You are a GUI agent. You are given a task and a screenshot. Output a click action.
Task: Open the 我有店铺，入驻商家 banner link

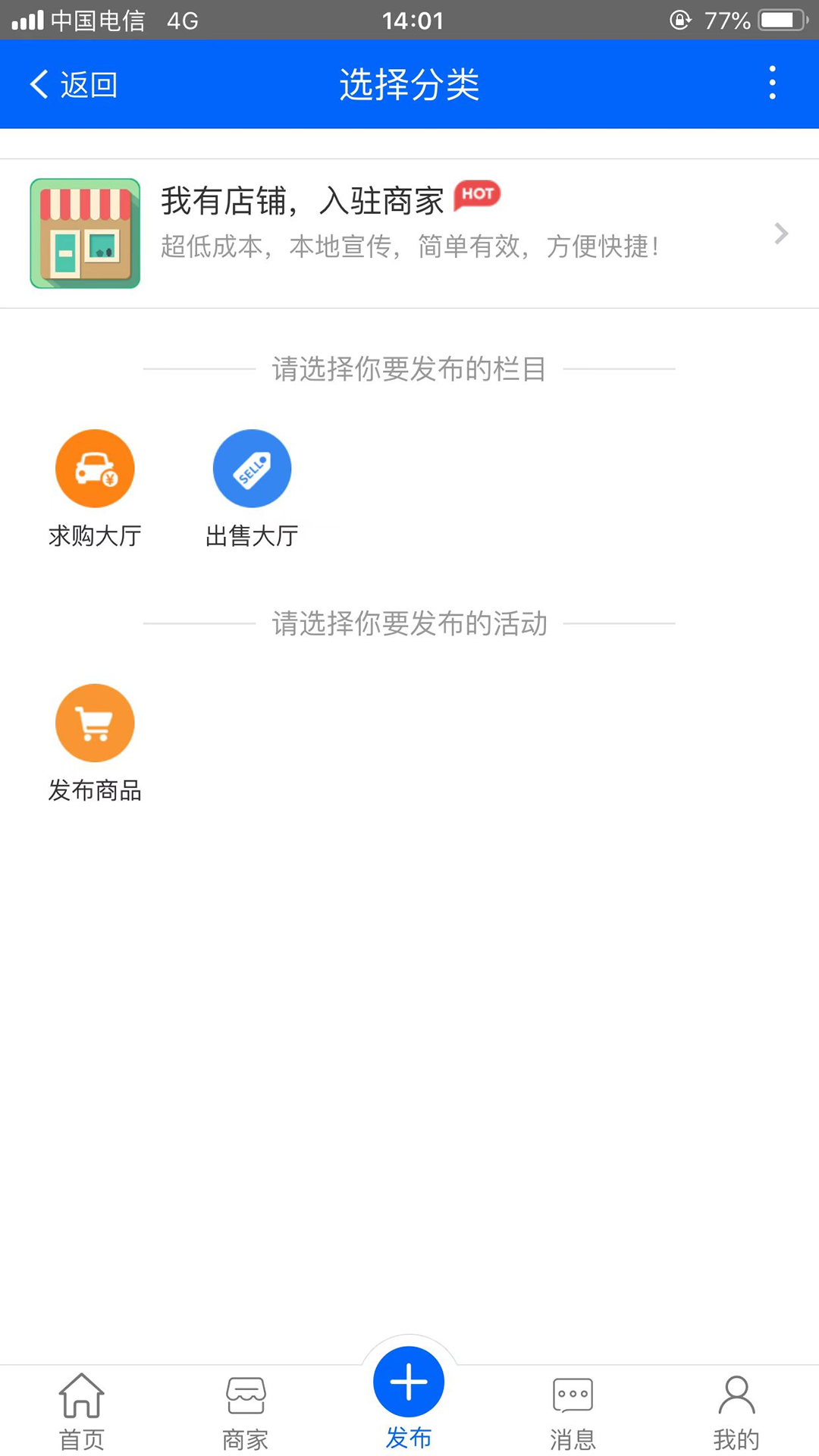409,233
